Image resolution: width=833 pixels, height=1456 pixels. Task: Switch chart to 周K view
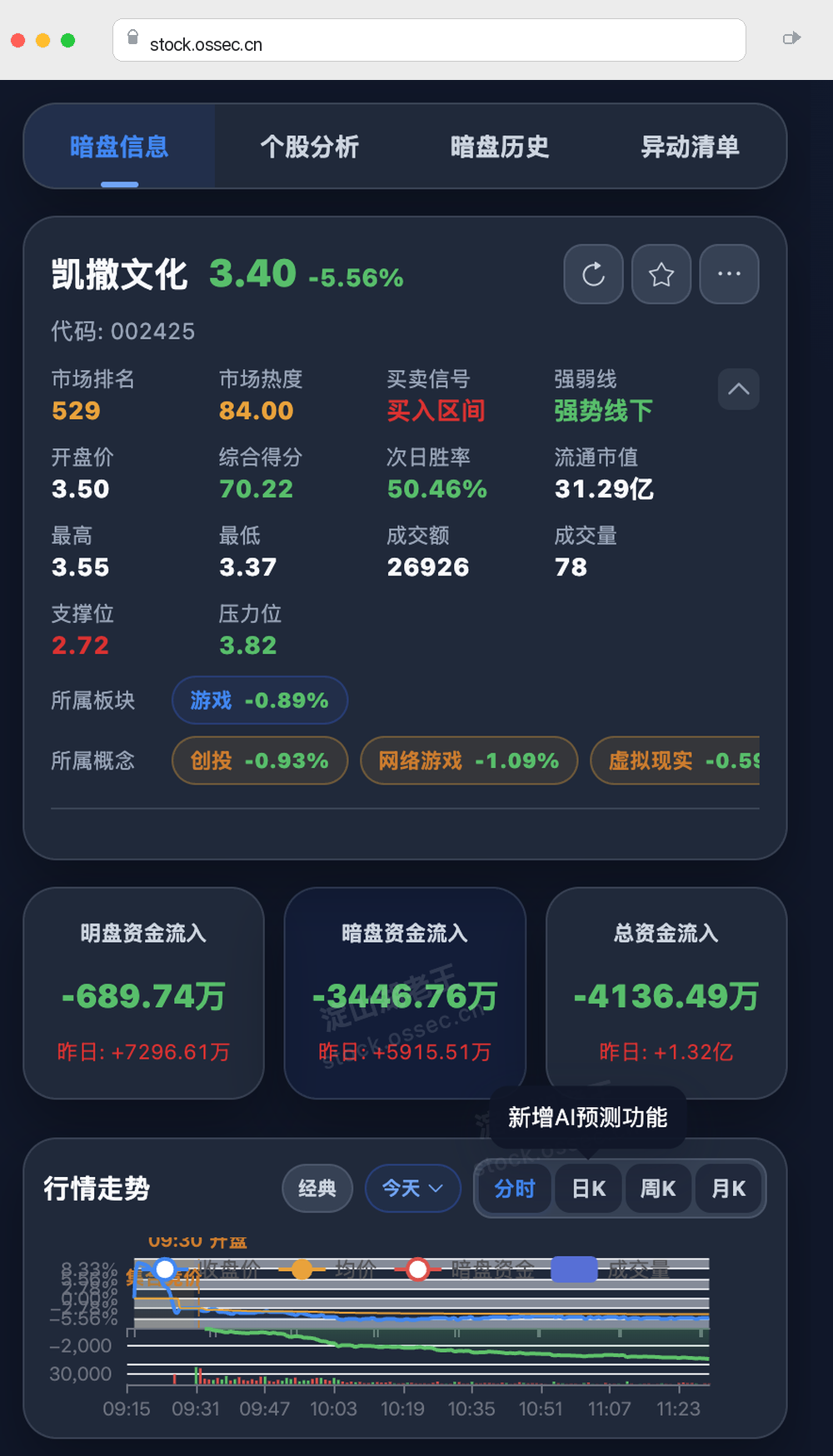pos(658,1189)
